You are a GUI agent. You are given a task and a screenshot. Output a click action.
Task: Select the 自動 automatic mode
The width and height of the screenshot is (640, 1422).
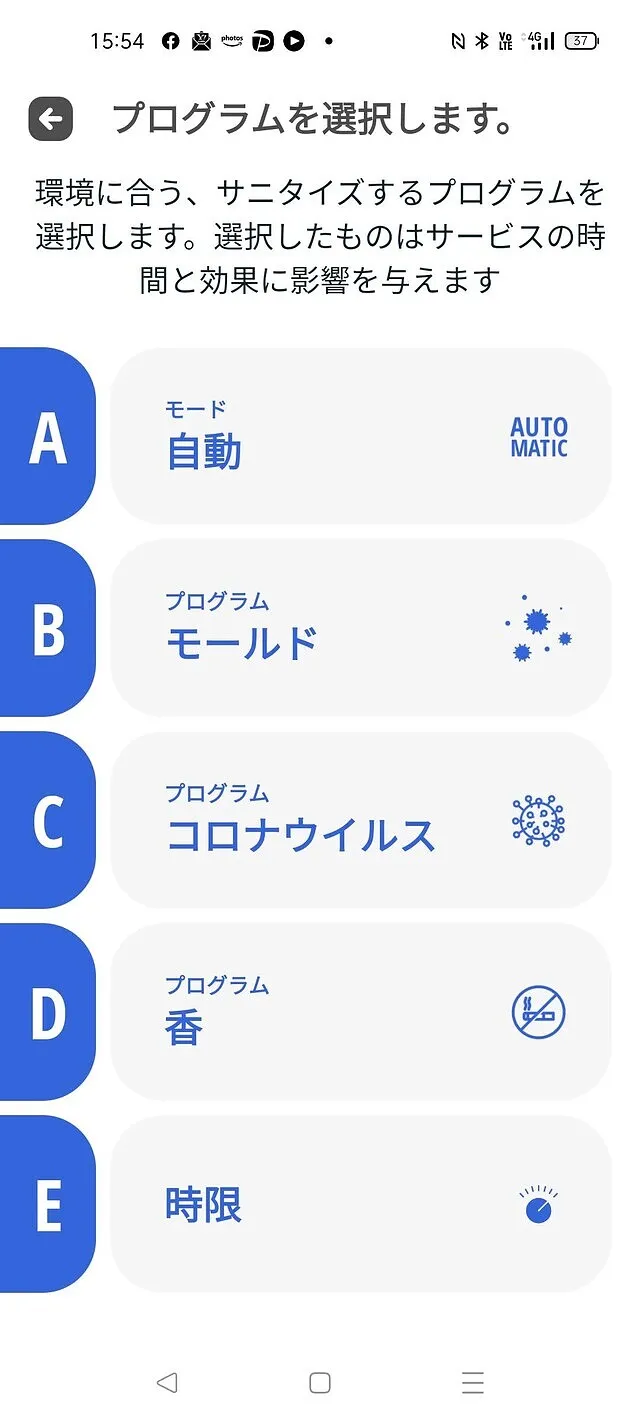(x=360, y=437)
